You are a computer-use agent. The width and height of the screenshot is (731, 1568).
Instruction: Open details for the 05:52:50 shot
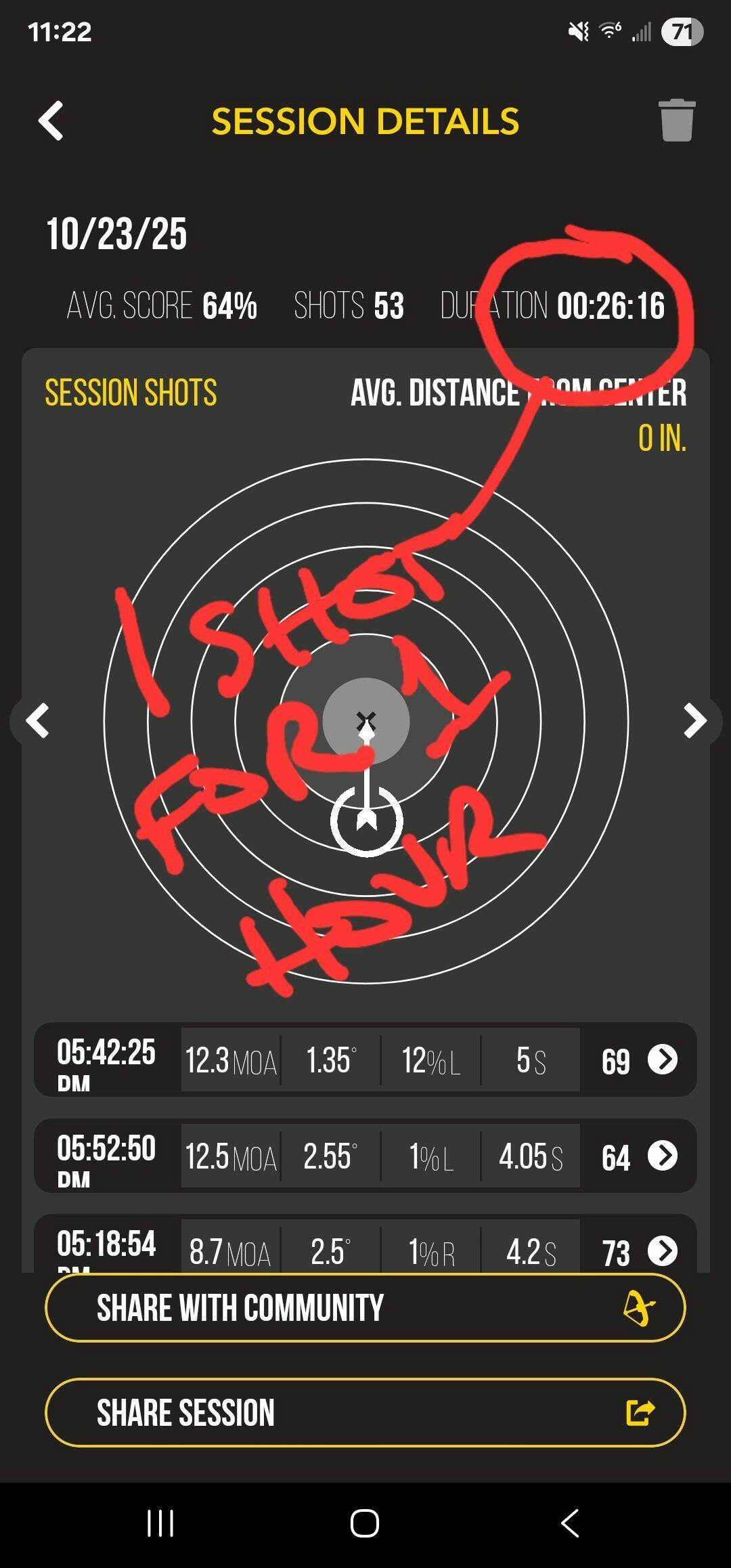662,1156
